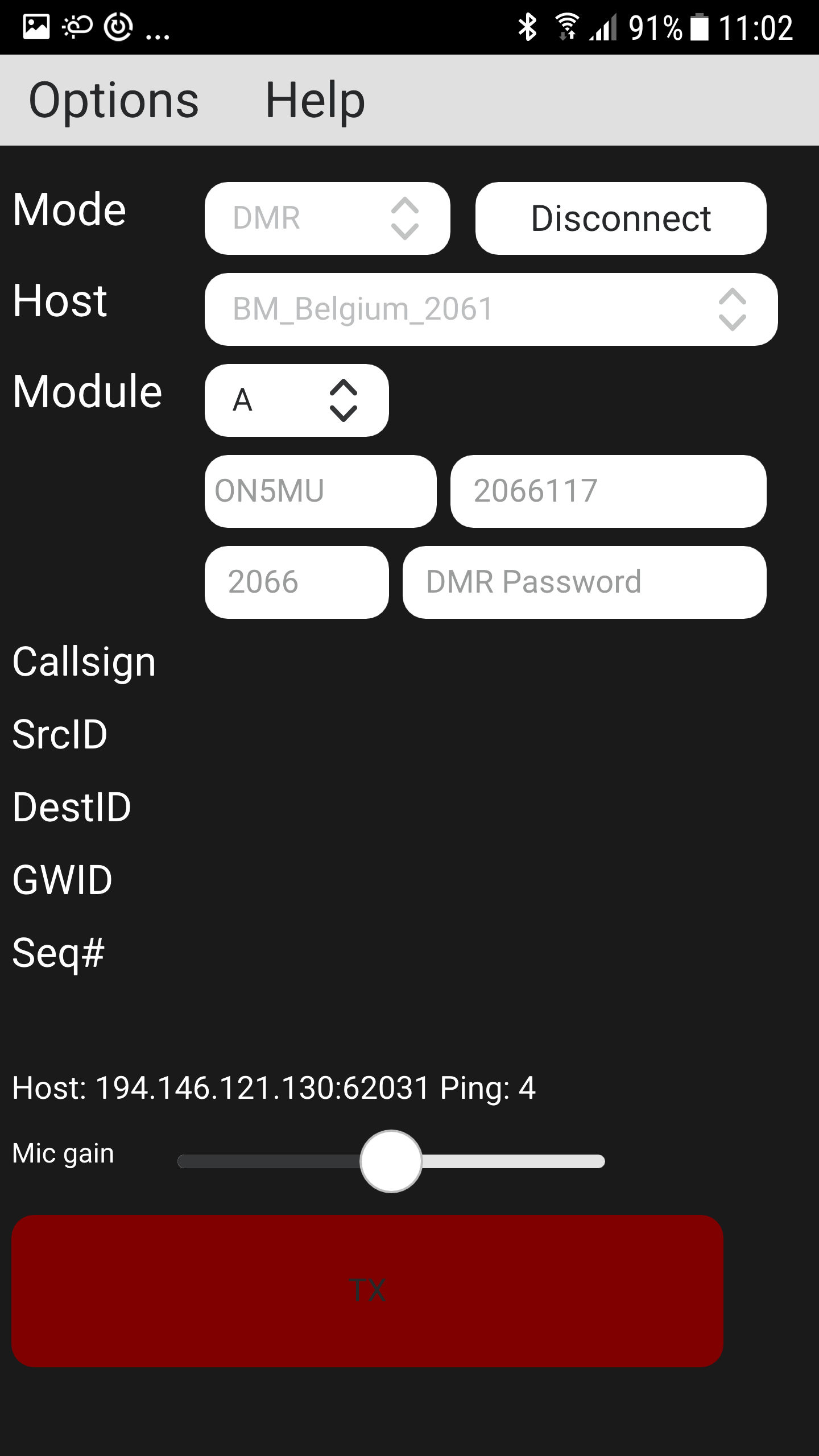Select the Module A dropdown
Screen dimensions: 819x1456
click(296, 400)
